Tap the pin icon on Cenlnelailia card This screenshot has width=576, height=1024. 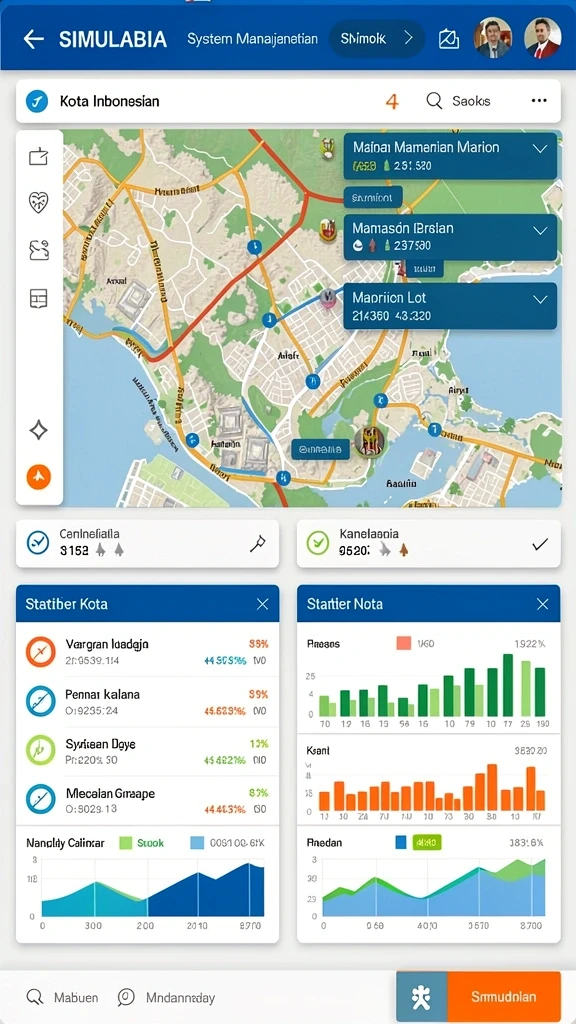pyautogui.click(x=258, y=543)
